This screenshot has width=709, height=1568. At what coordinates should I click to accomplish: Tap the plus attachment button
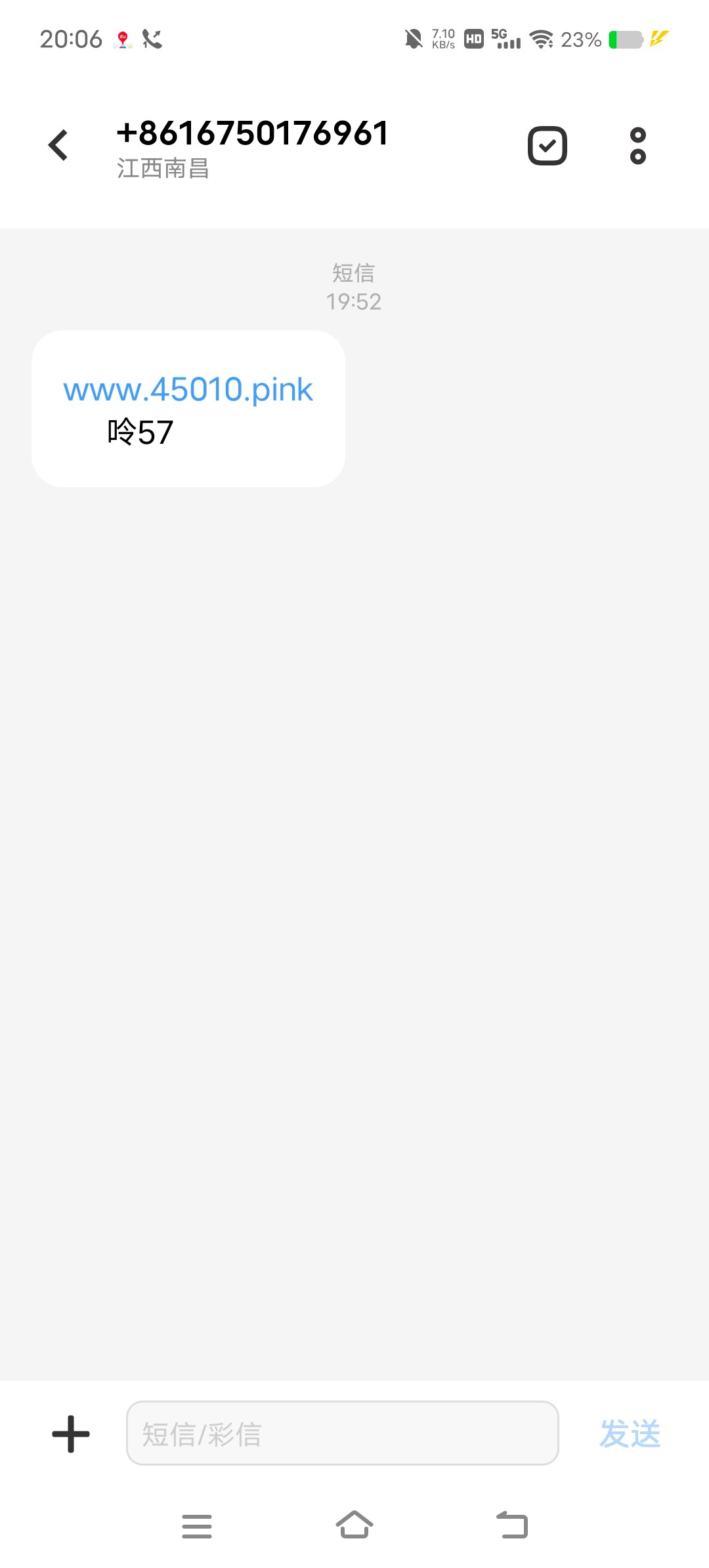[71, 1434]
